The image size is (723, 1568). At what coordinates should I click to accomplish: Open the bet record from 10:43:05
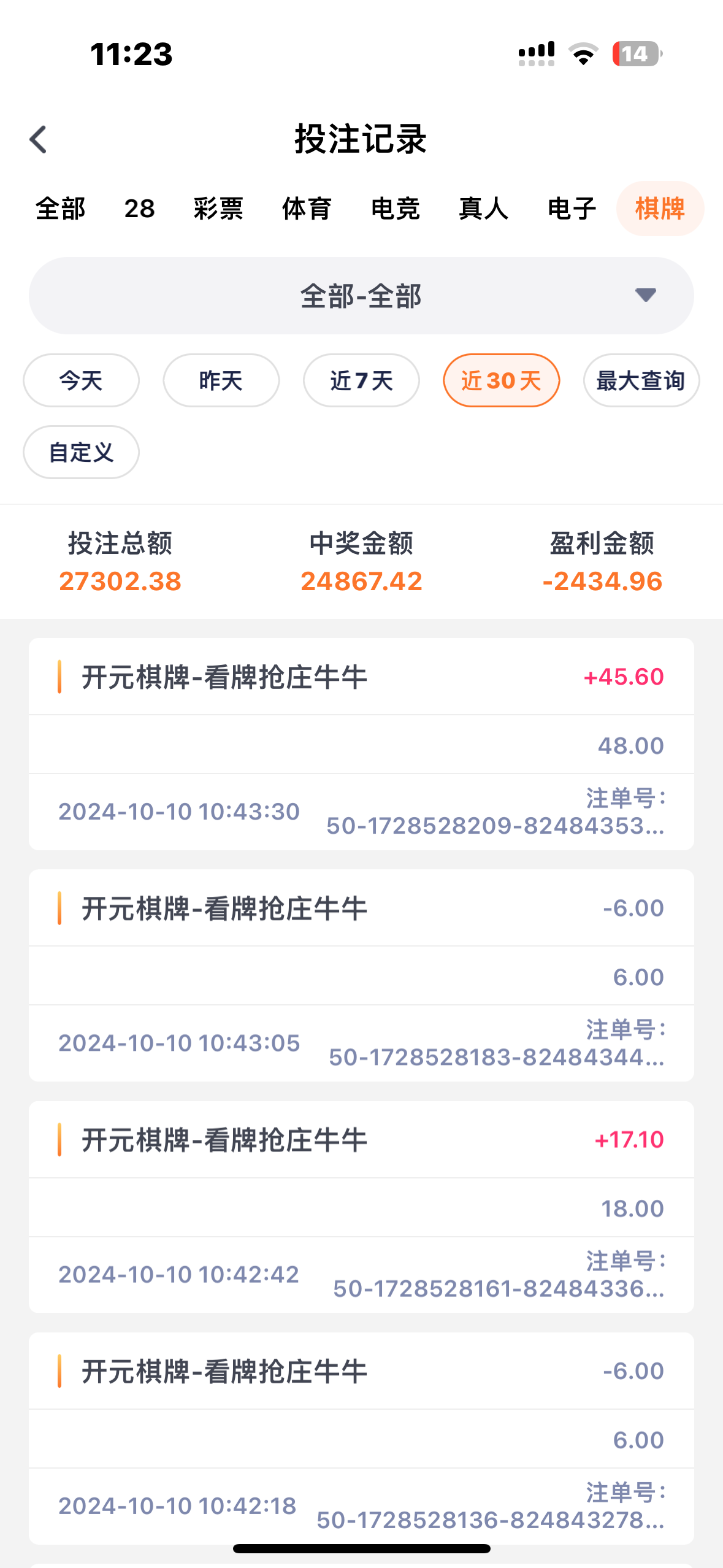click(361, 975)
